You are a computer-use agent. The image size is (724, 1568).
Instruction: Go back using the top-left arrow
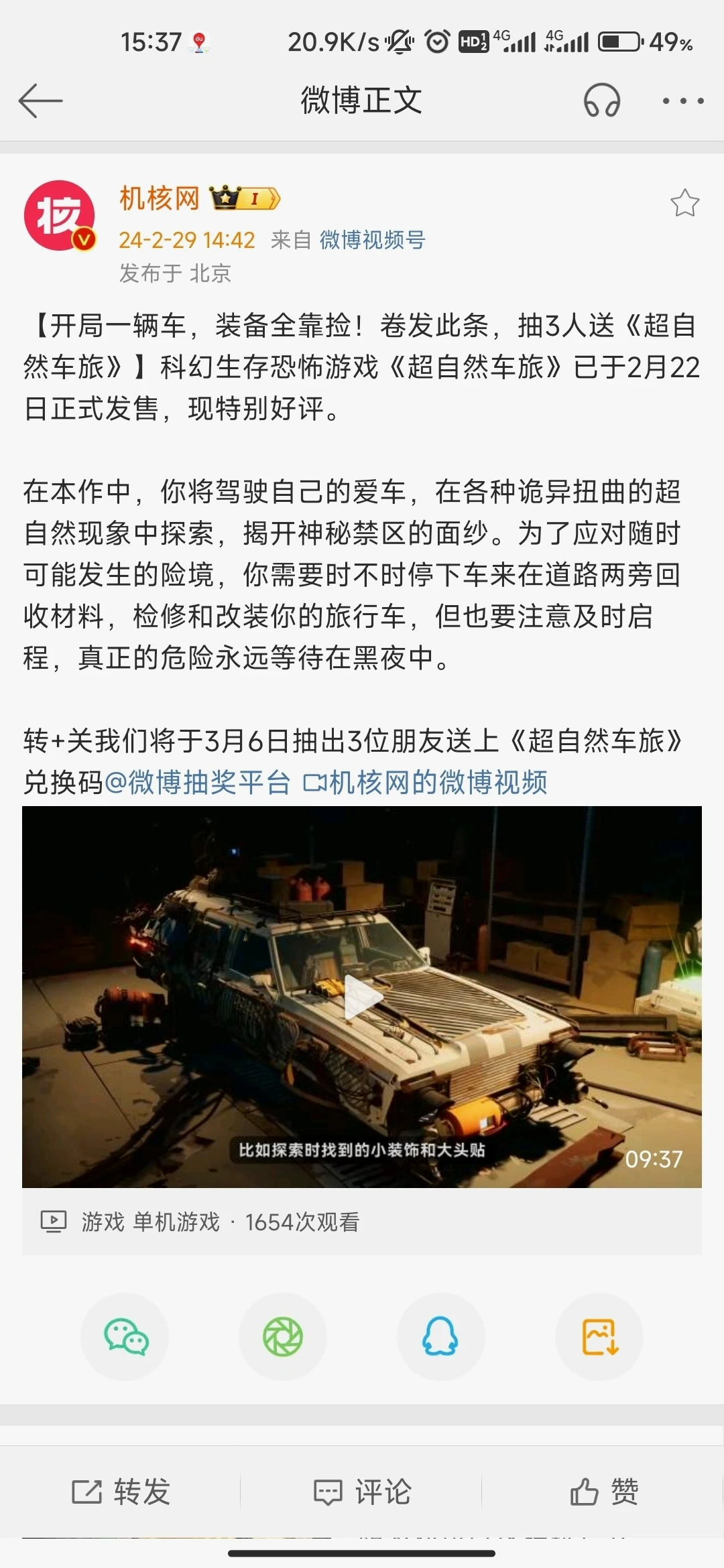pos(40,101)
